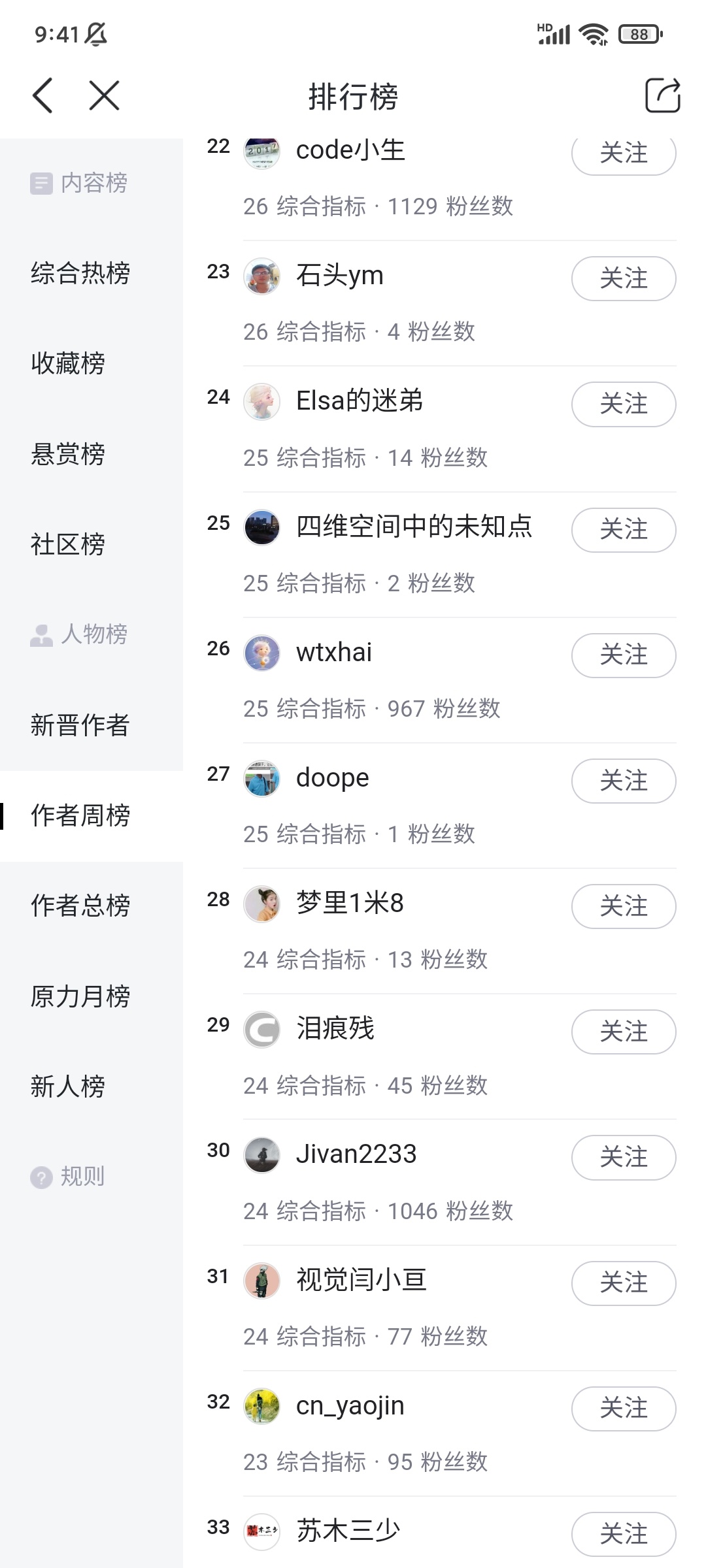
Task: Follow 泪痕残
Action: point(623,1032)
